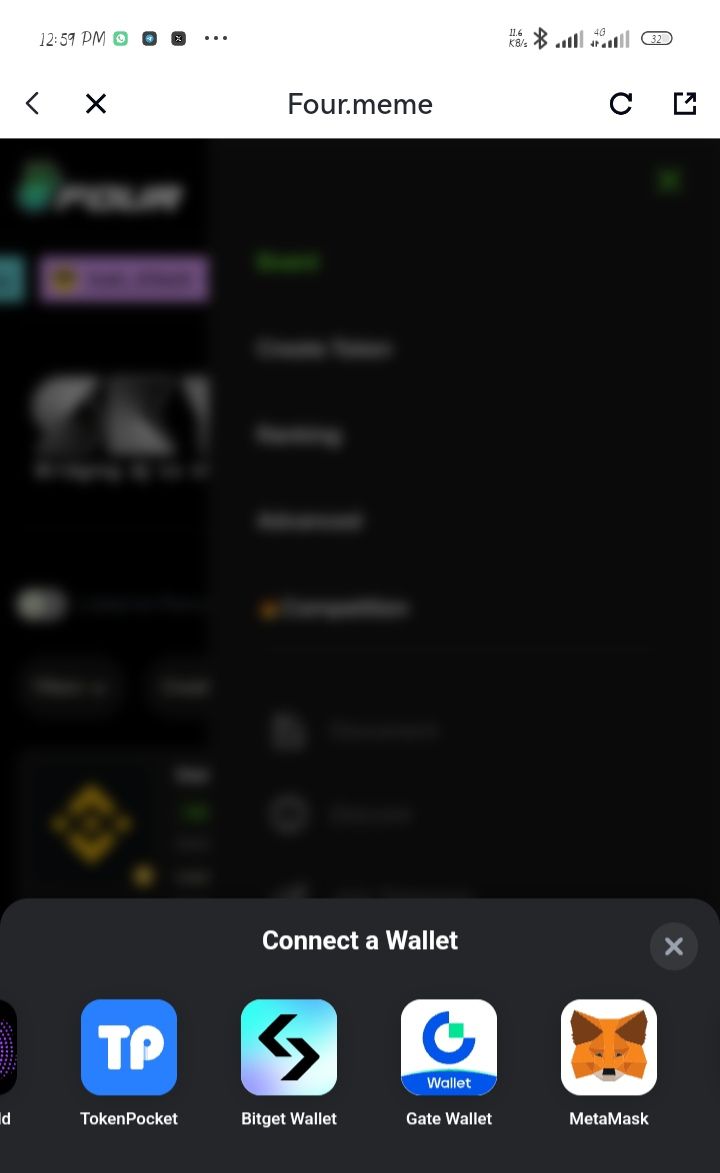Go back in the in-app browser
The height and width of the screenshot is (1173, 720).
[x=32, y=103]
